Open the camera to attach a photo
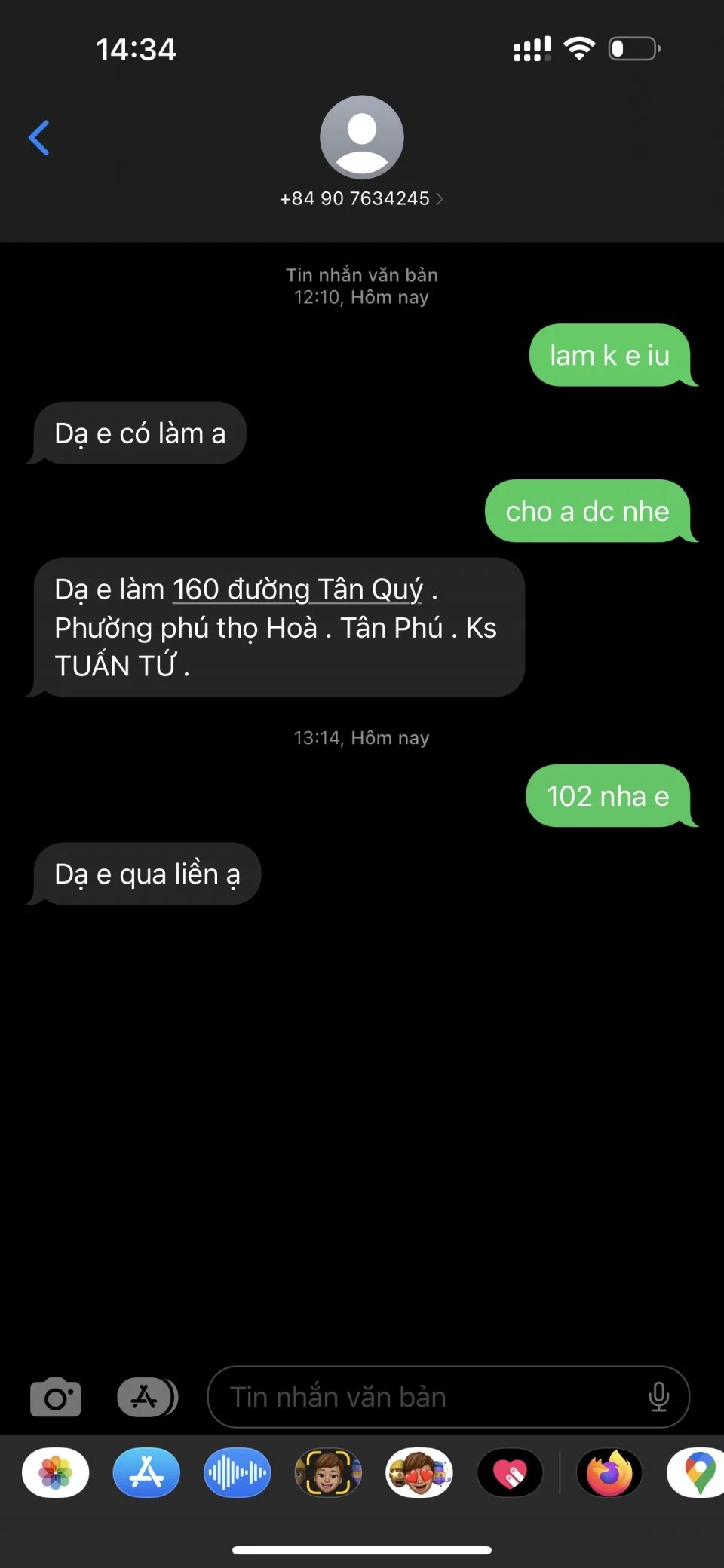The height and width of the screenshot is (1568, 724). (x=55, y=1398)
